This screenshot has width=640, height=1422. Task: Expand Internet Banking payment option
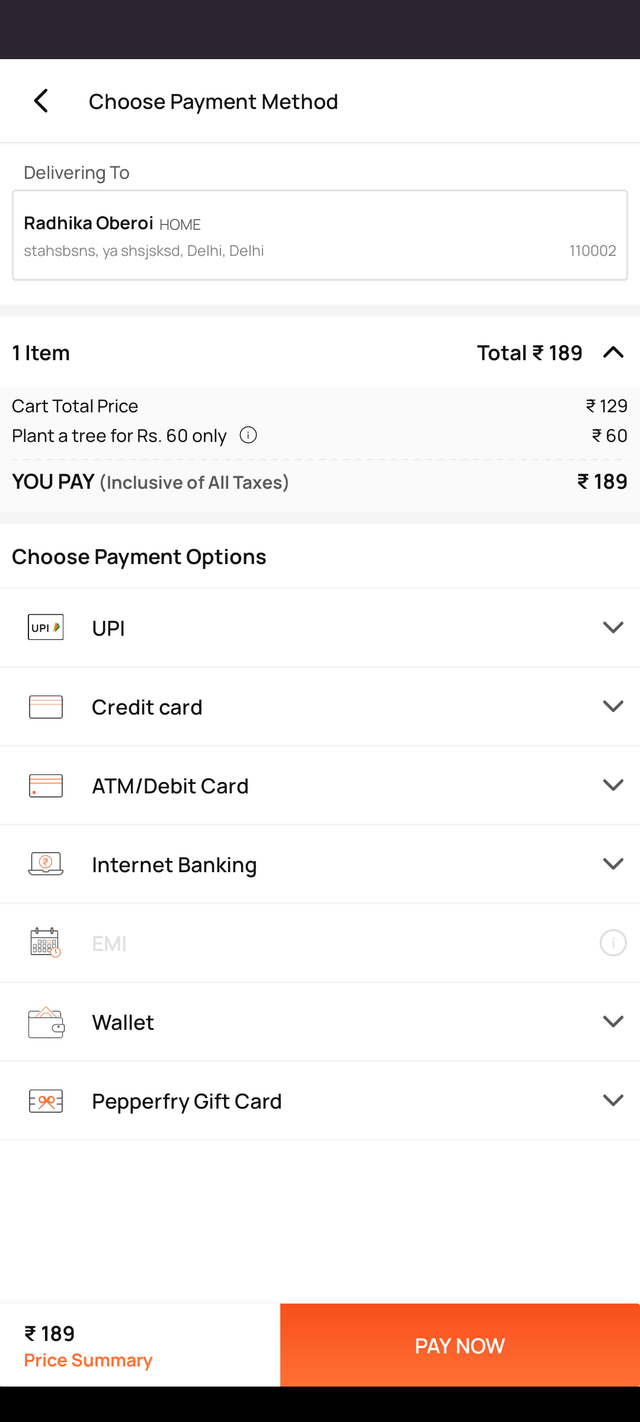point(613,864)
